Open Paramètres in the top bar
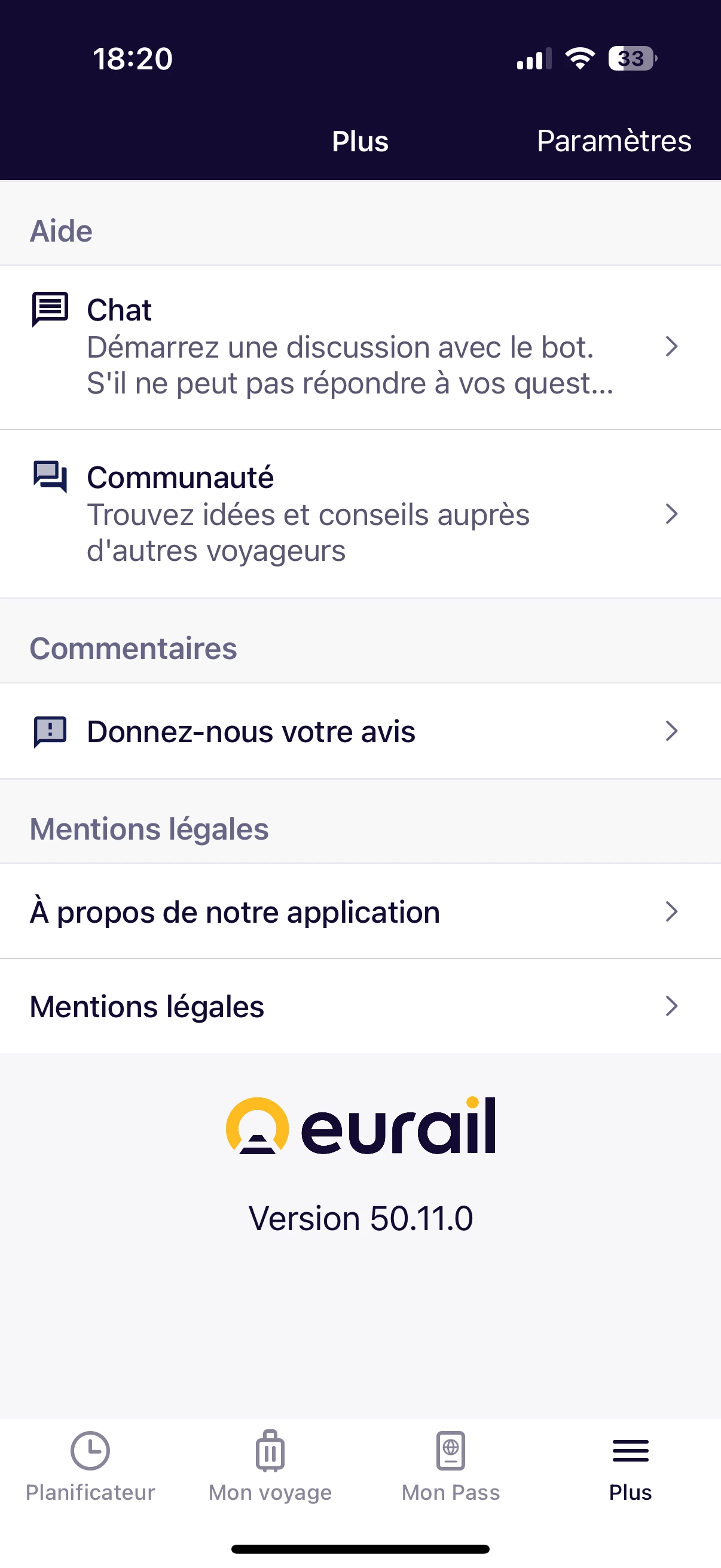 pos(613,141)
